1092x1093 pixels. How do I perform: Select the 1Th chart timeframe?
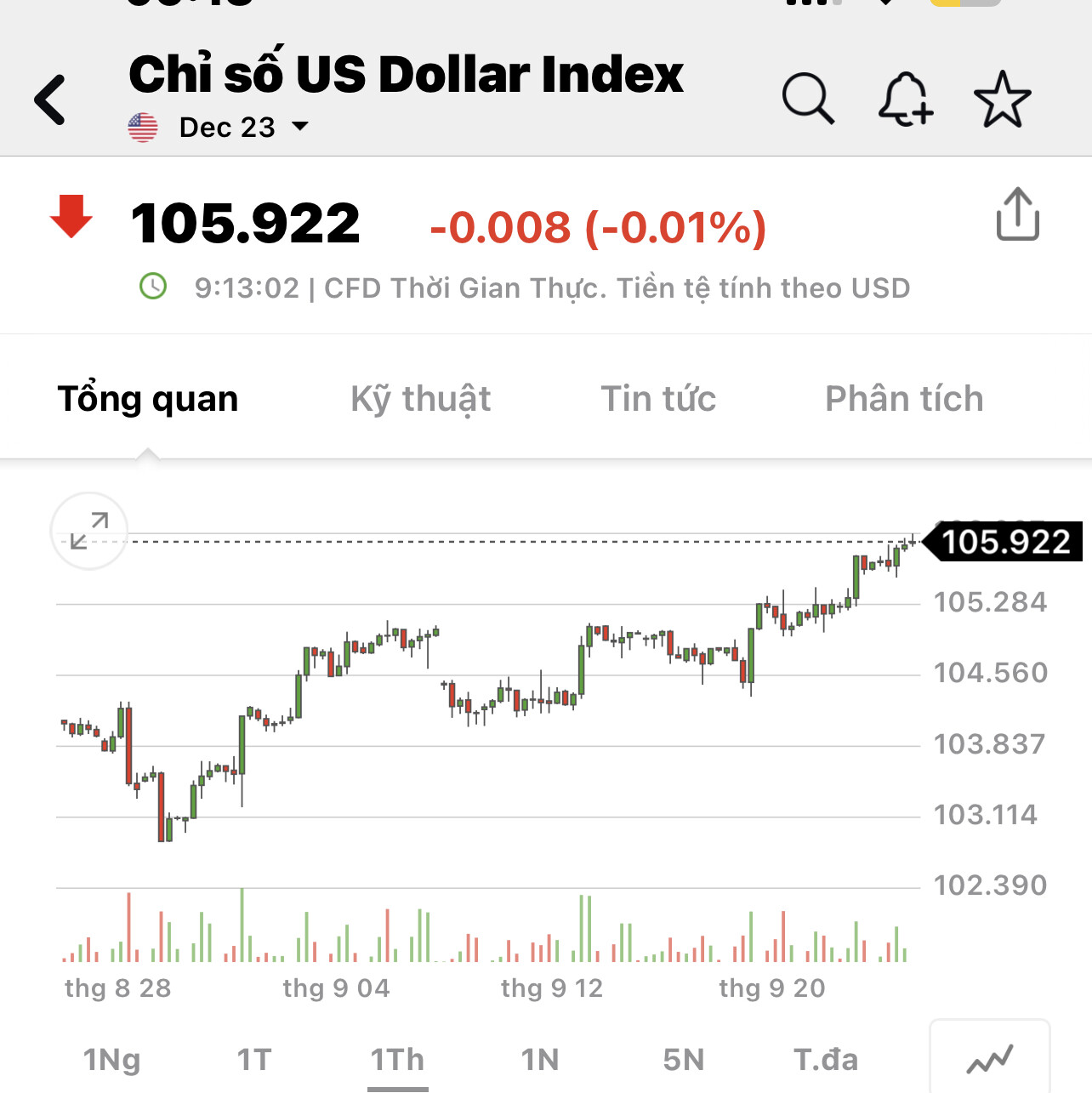coord(397,1060)
